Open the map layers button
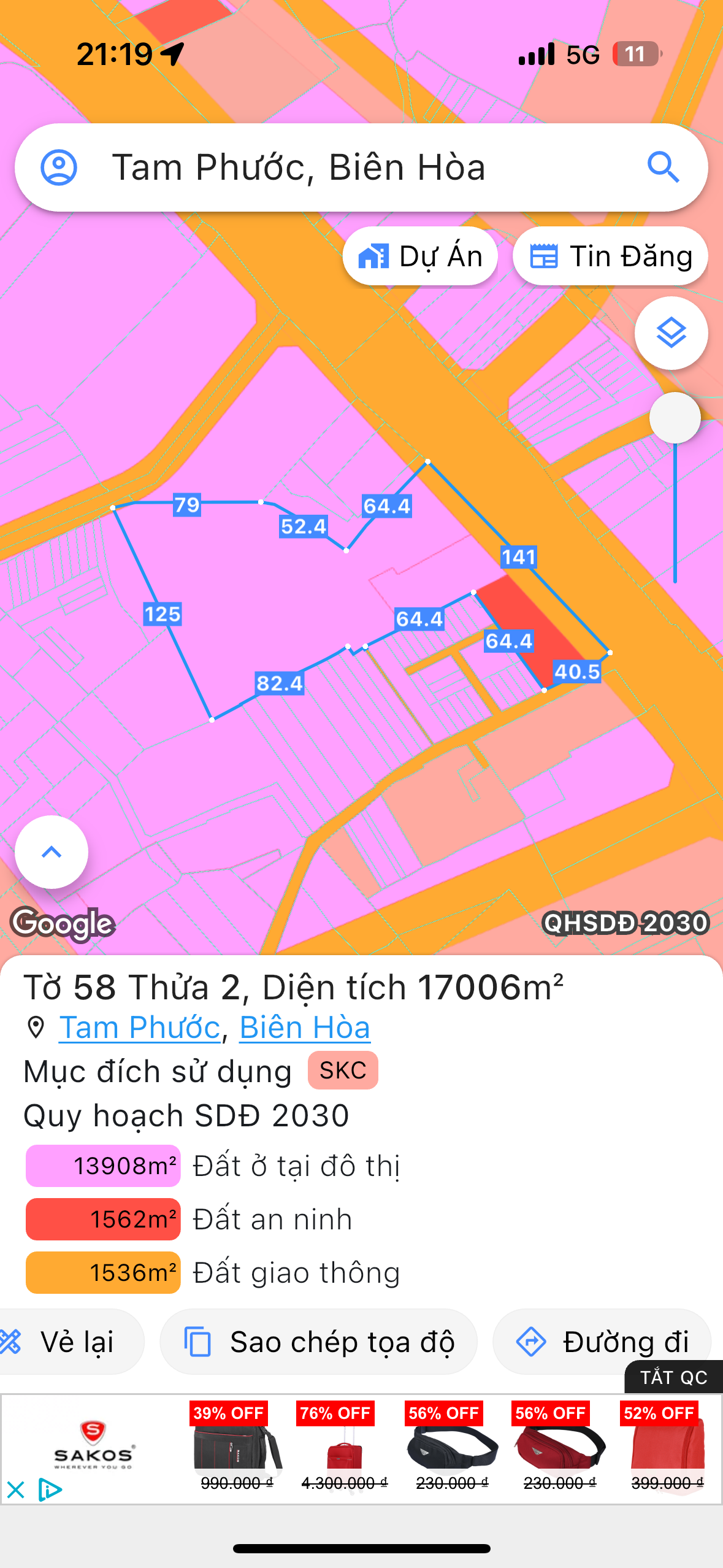Screen dimensions: 723x1568 671,333
